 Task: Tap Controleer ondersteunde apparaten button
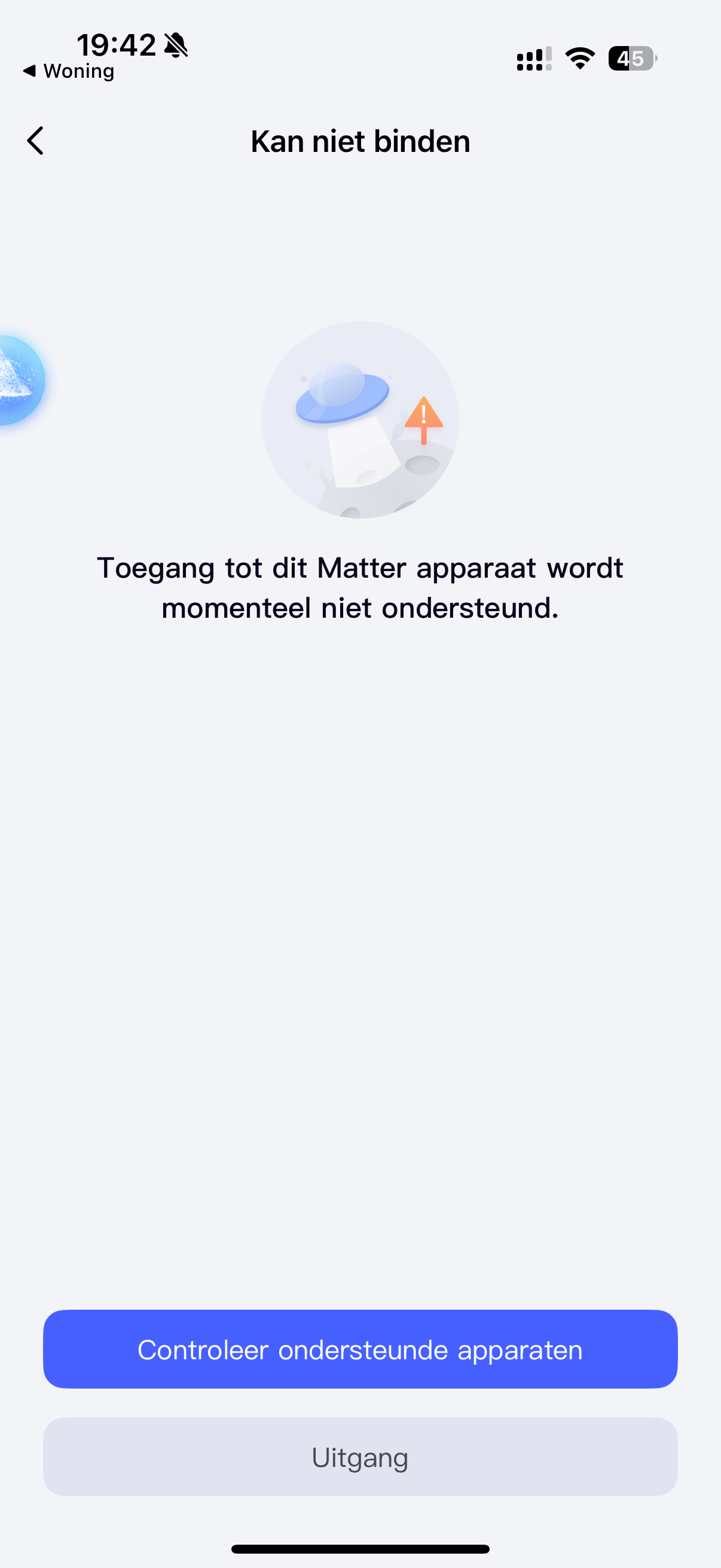click(360, 1350)
